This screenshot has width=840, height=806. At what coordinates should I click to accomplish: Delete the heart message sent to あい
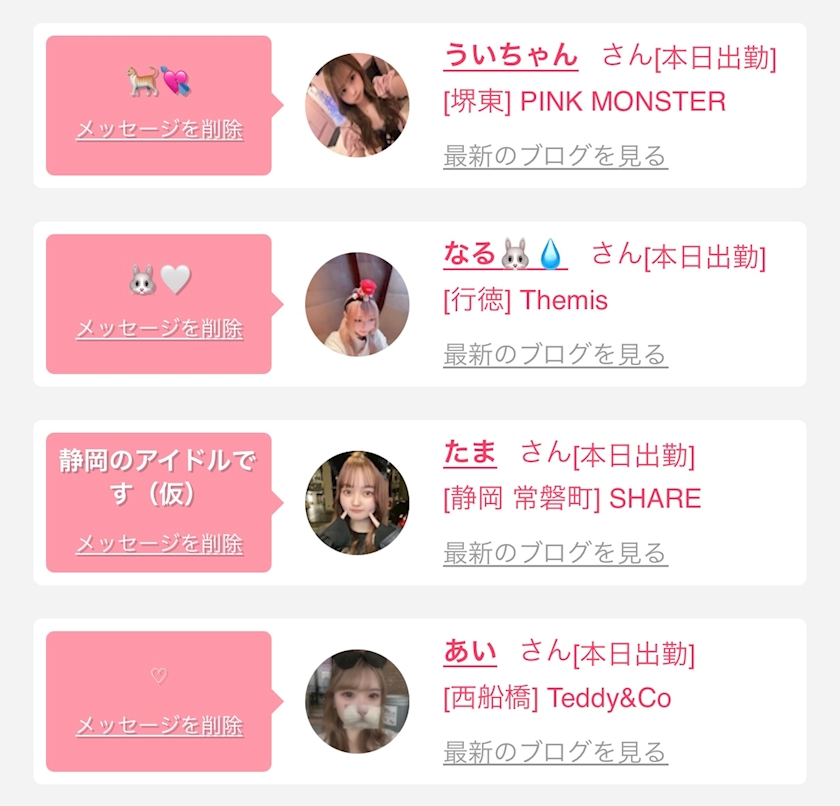click(x=160, y=726)
